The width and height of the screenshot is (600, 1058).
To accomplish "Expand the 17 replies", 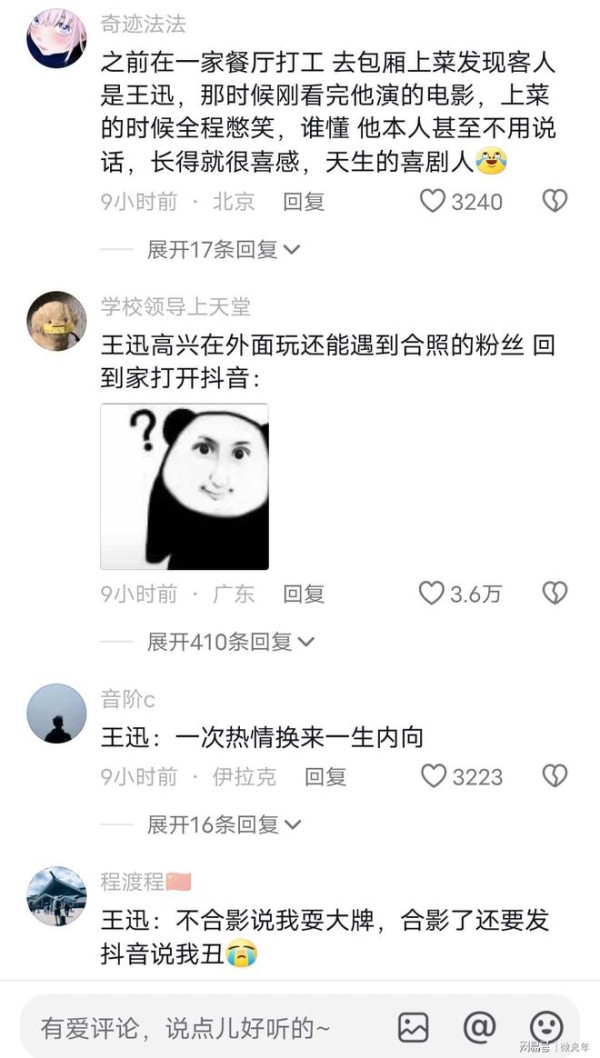I will [x=223, y=250].
